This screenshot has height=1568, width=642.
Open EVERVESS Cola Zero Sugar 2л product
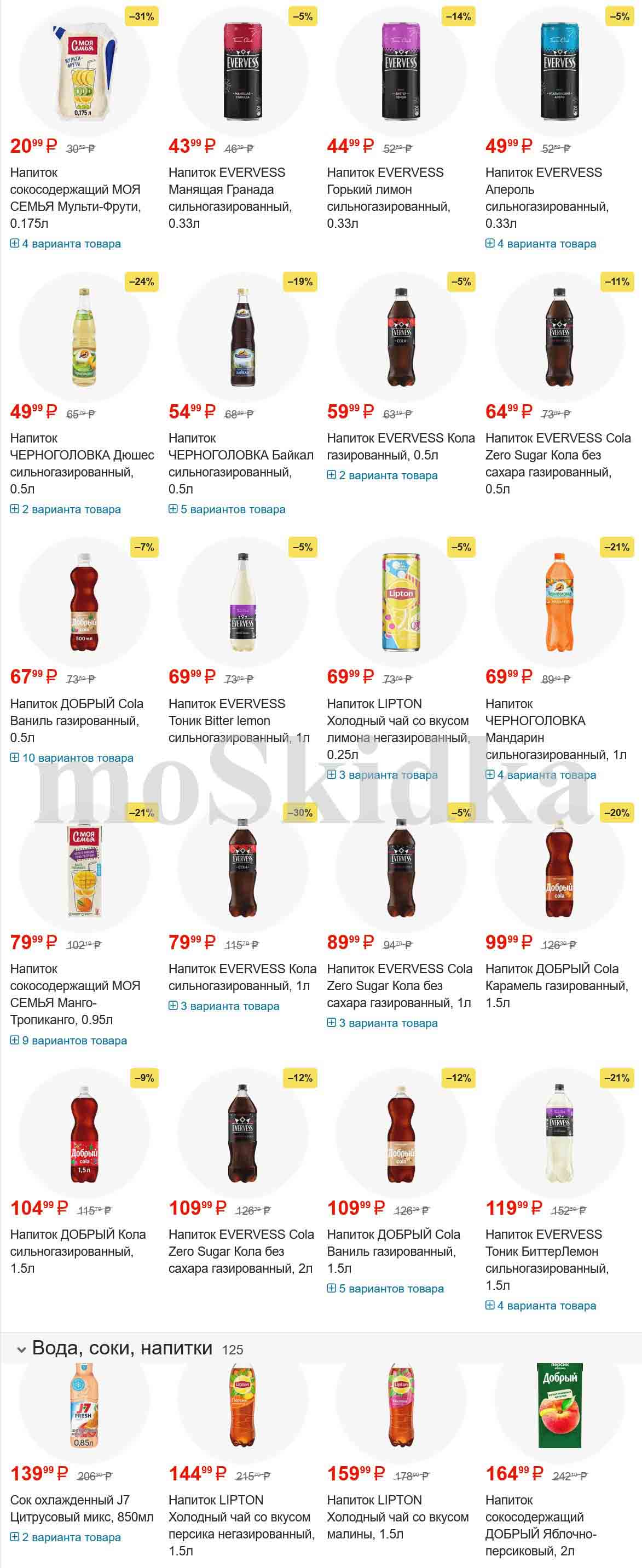tap(241, 1251)
